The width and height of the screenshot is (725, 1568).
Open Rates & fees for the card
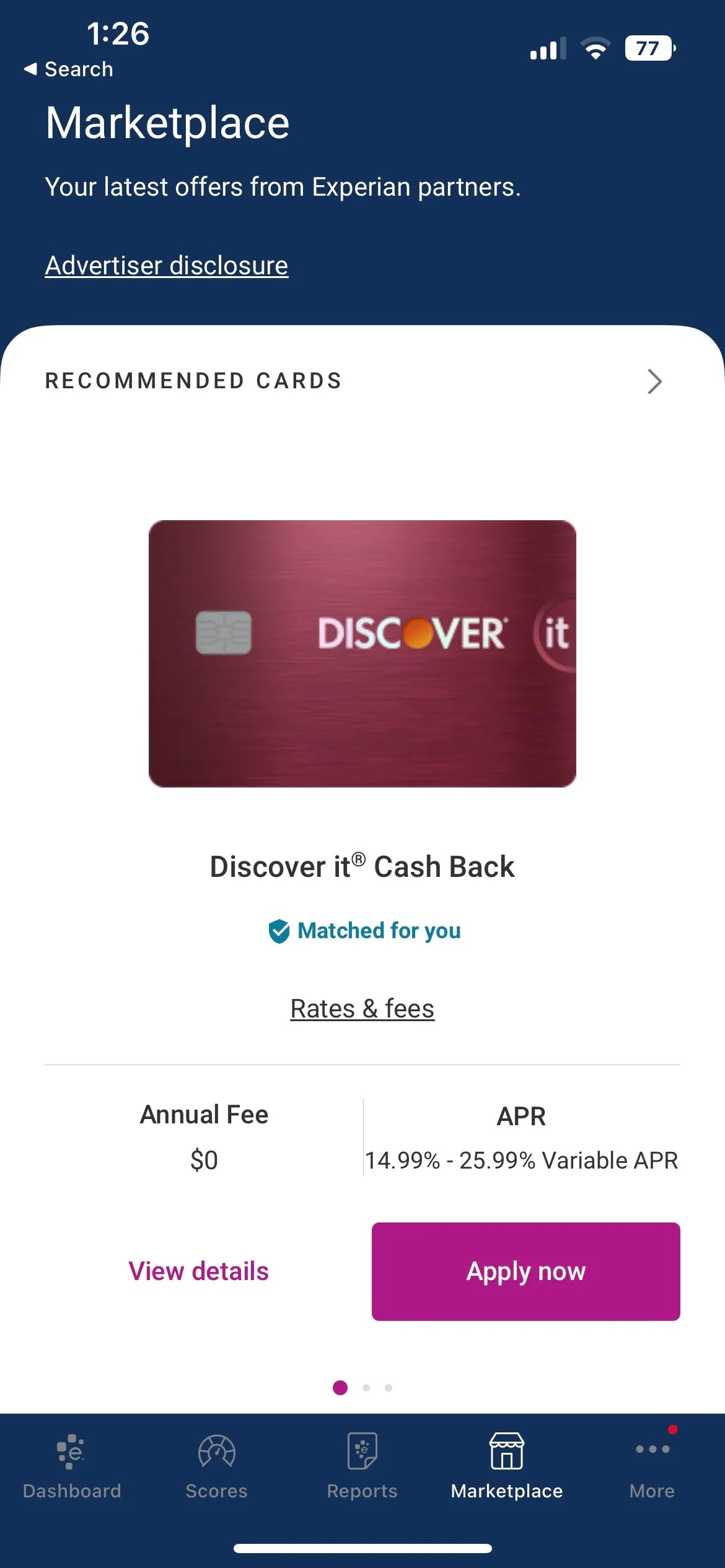click(x=362, y=1008)
